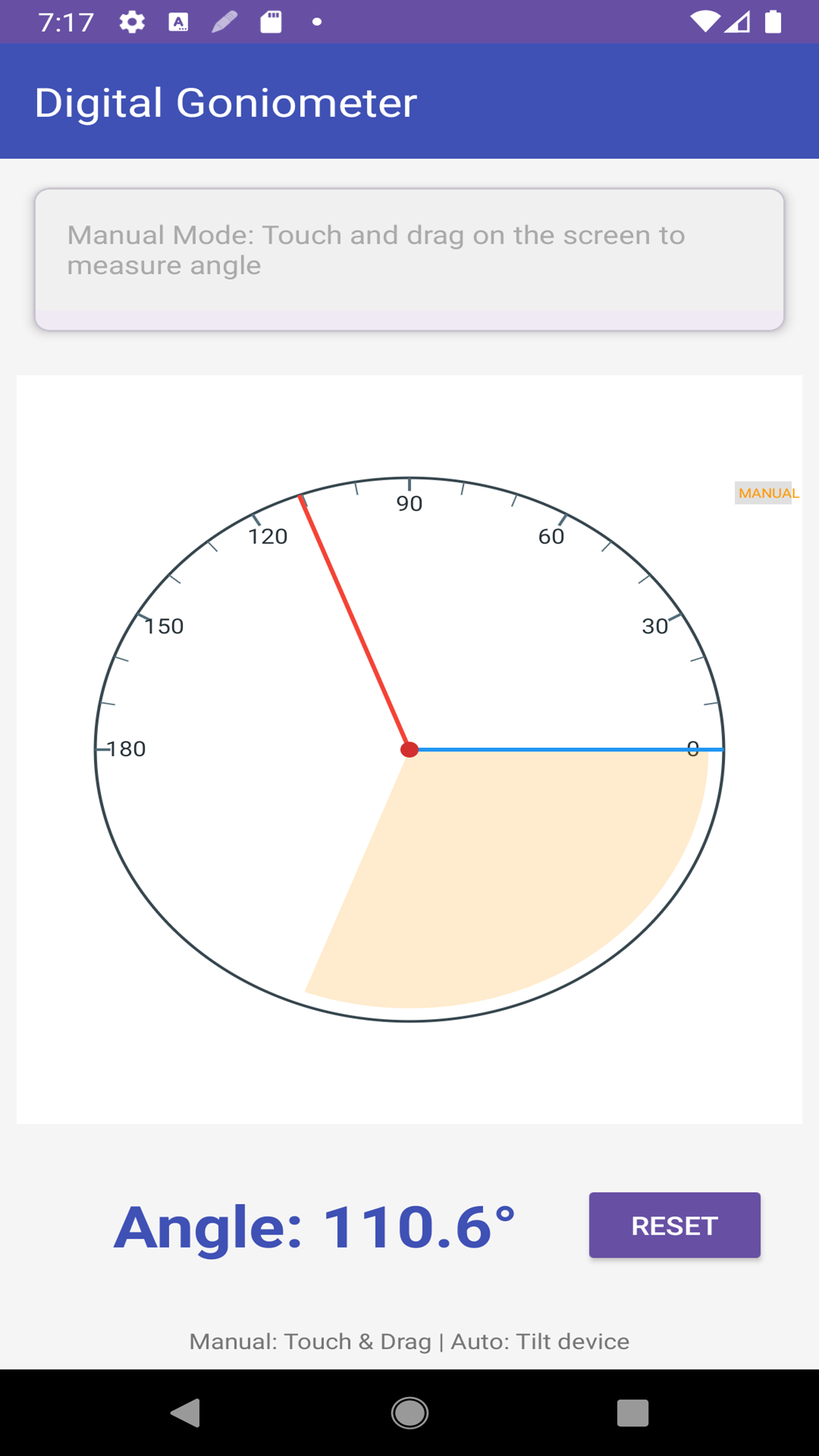Screen dimensions: 819x1456
Task: Tap the goniometer dial to set angle
Action: pos(409,749)
